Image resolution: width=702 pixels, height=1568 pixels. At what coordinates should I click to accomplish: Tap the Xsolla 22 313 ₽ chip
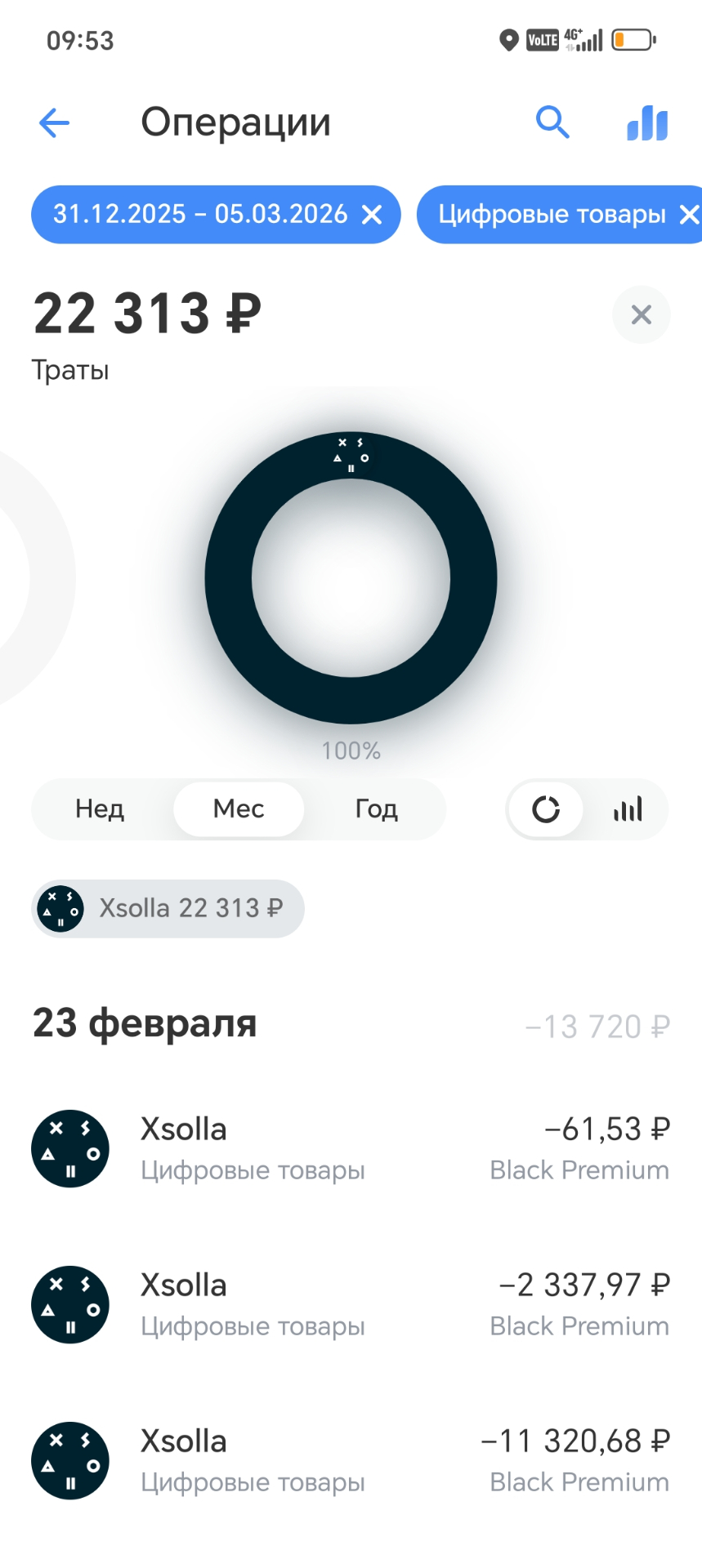(168, 908)
